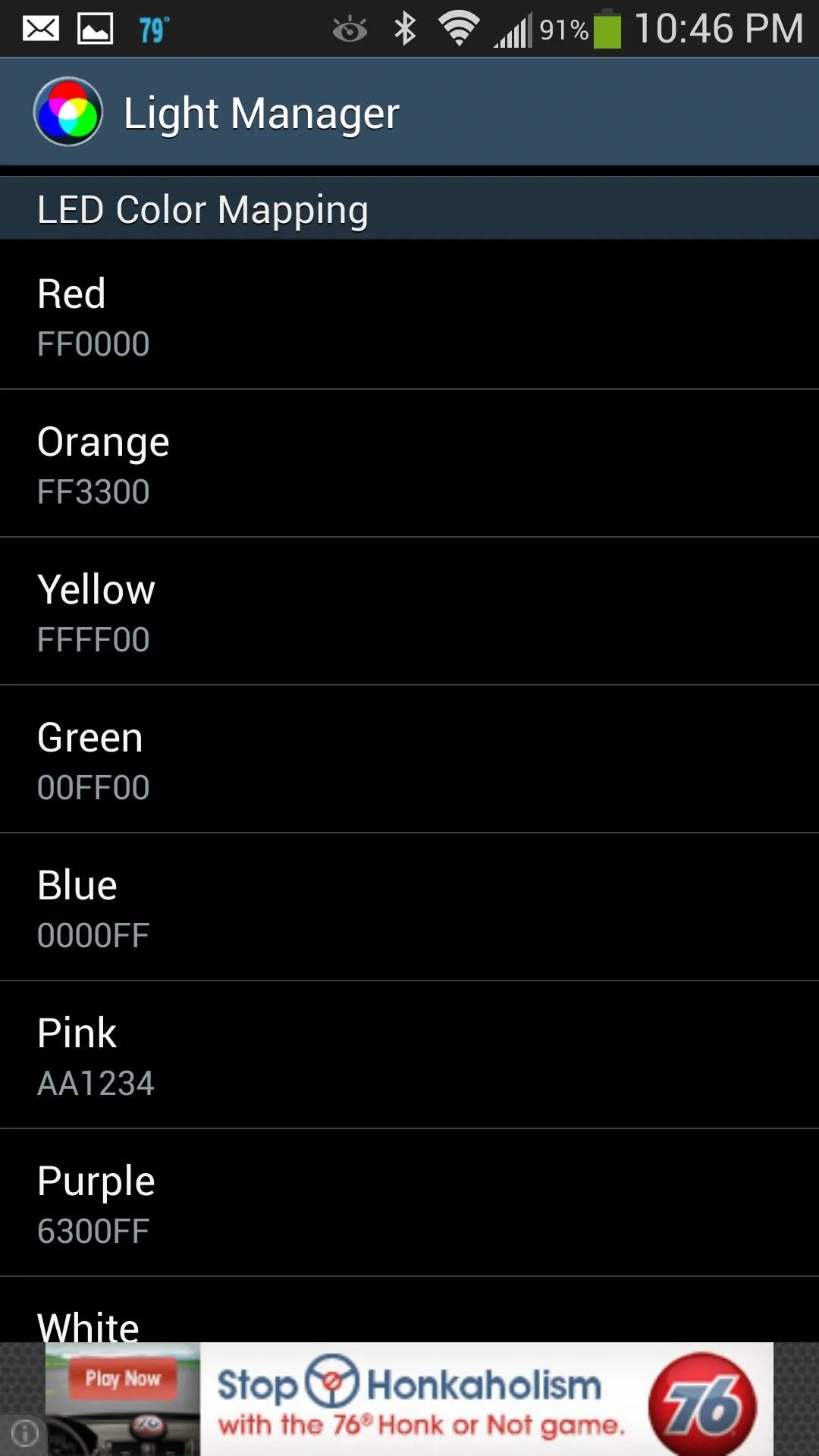Edit the Orange FF3300 mapping
819x1456 pixels.
[409, 463]
